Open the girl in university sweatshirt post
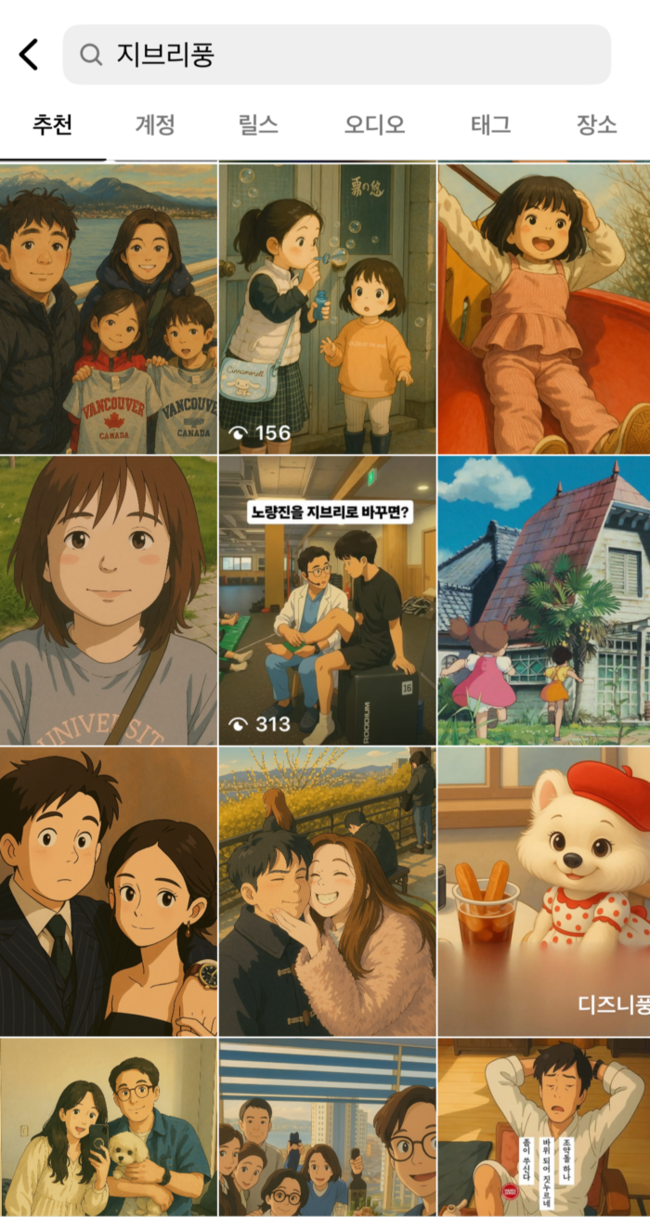The image size is (650, 1217). point(108,600)
